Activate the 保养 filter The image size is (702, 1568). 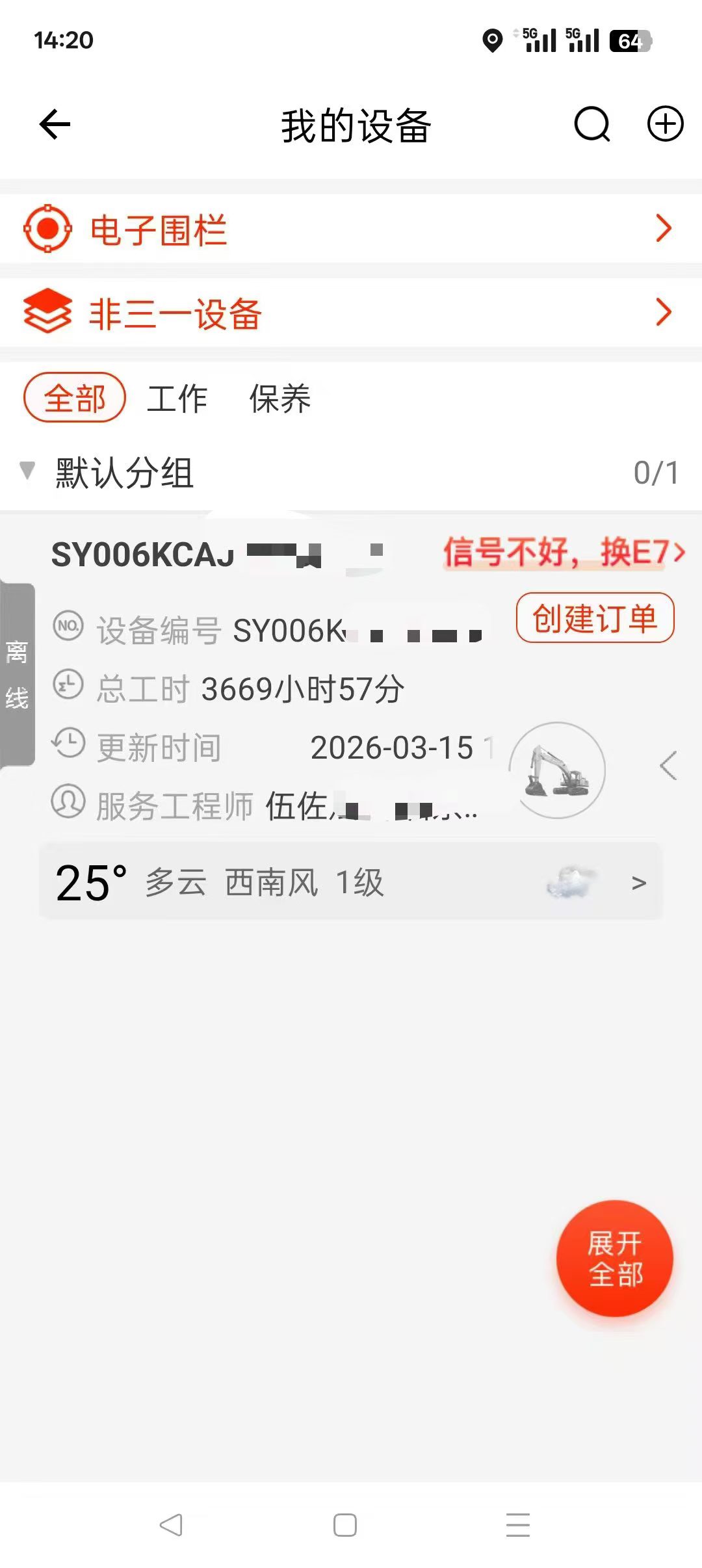tap(279, 398)
